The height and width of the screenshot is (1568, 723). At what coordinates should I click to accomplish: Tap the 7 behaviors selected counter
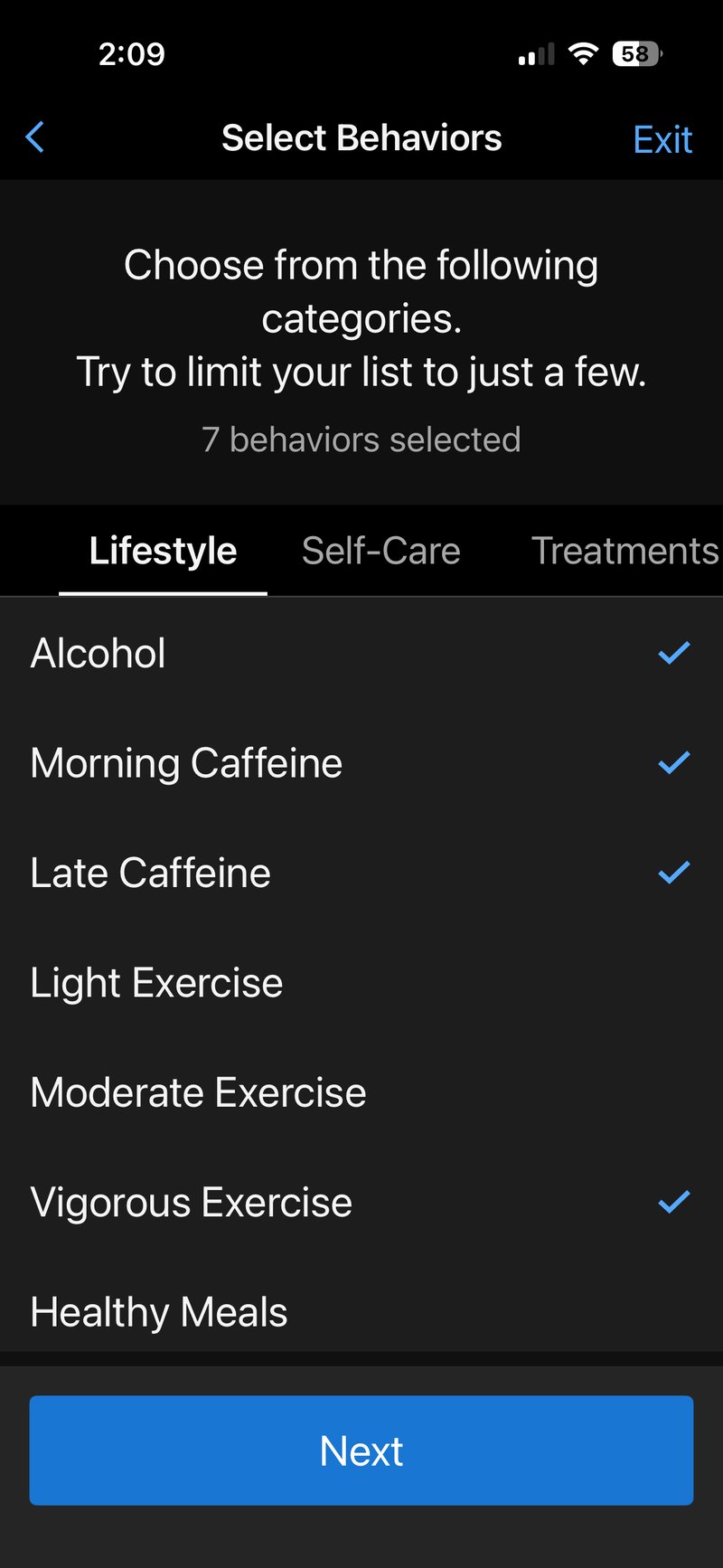click(x=361, y=439)
